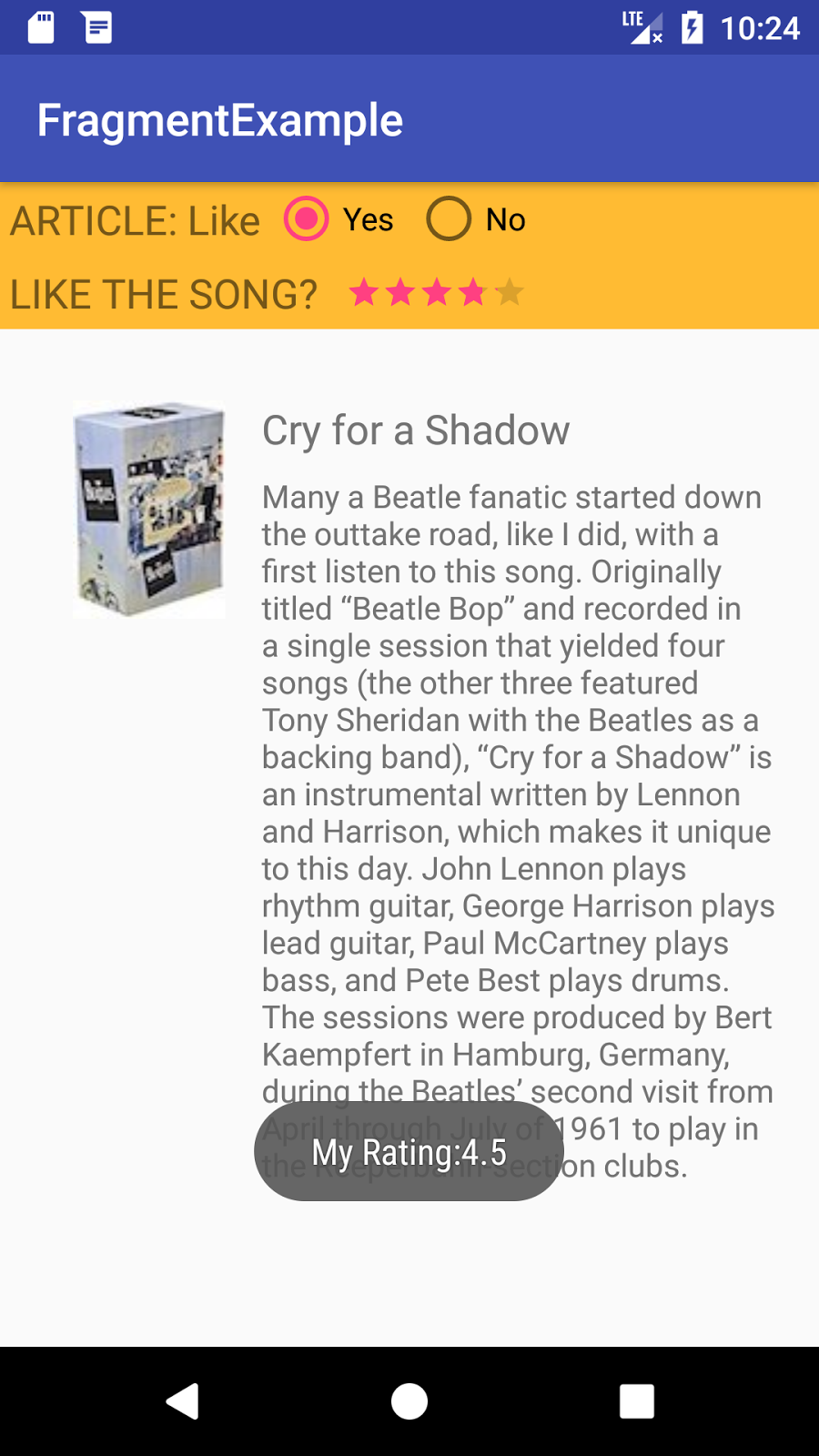Image resolution: width=819 pixels, height=1456 pixels.
Task: Go to the home screen
Action: [409, 1401]
